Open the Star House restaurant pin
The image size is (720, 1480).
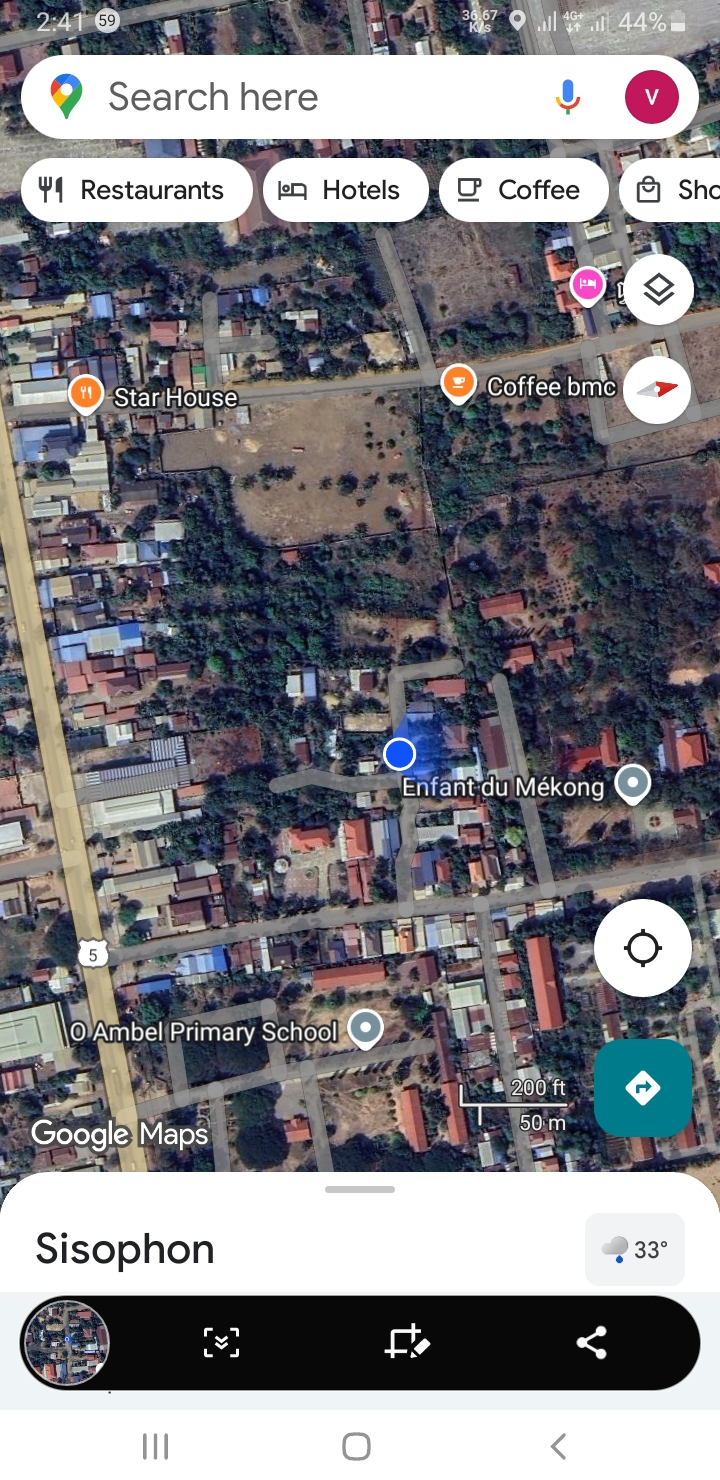tap(86, 393)
